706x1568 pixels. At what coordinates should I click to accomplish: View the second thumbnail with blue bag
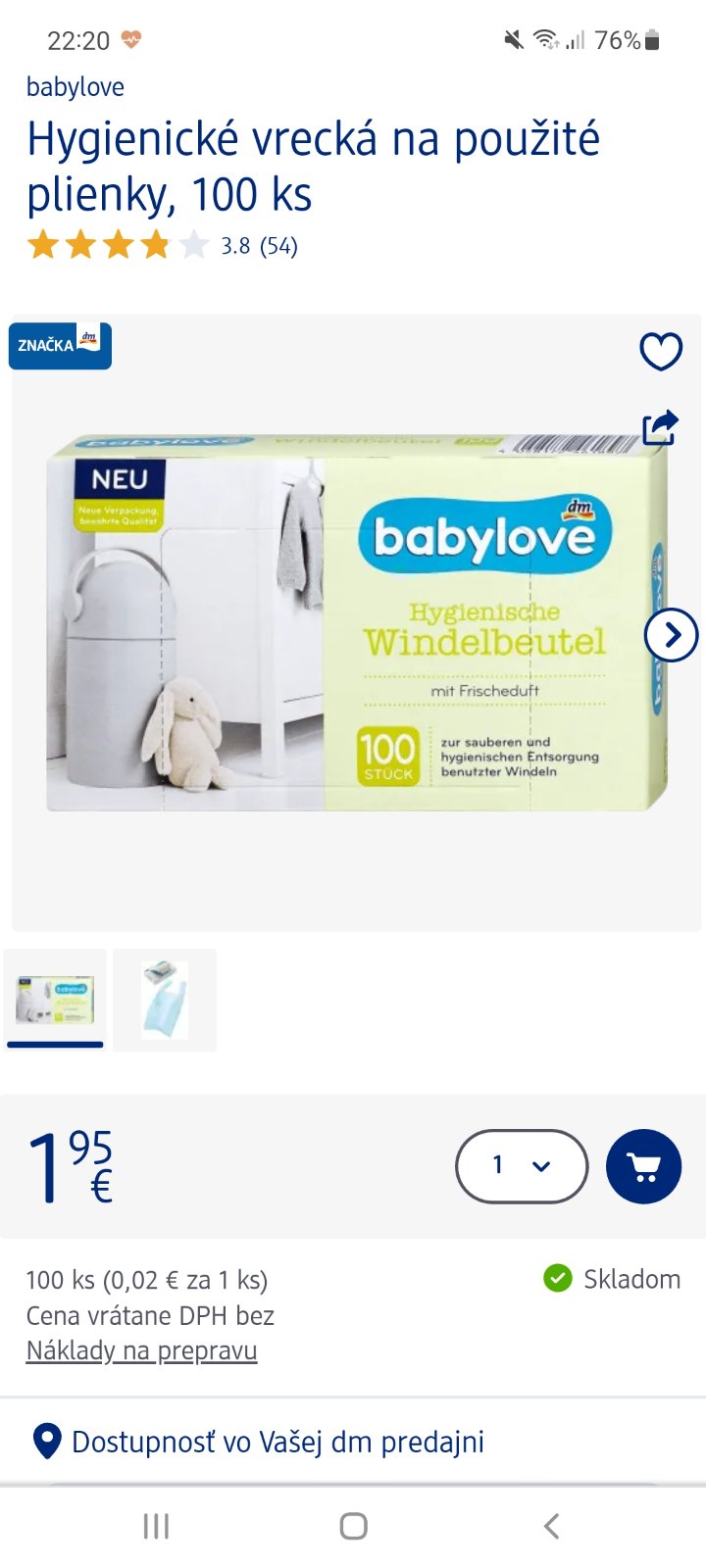click(x=165, y=1000)
